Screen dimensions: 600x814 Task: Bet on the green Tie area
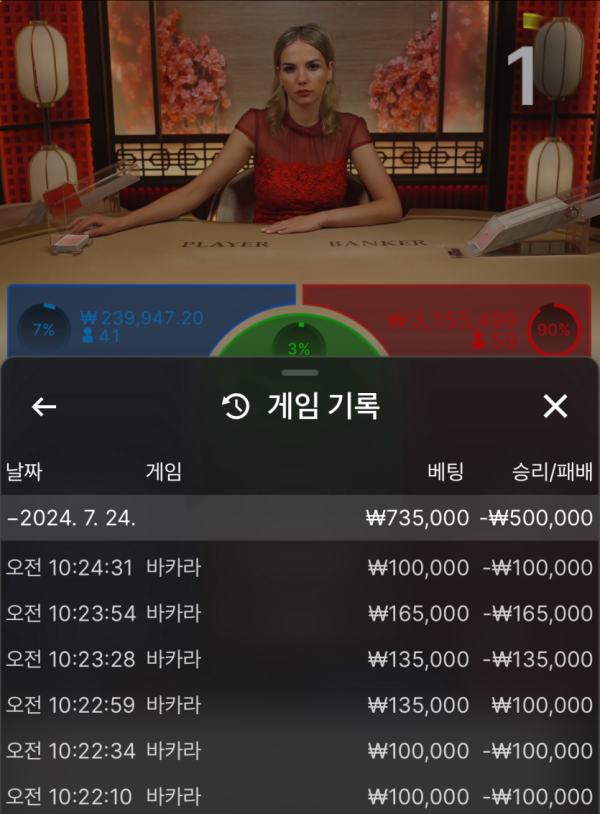[300, 340]
